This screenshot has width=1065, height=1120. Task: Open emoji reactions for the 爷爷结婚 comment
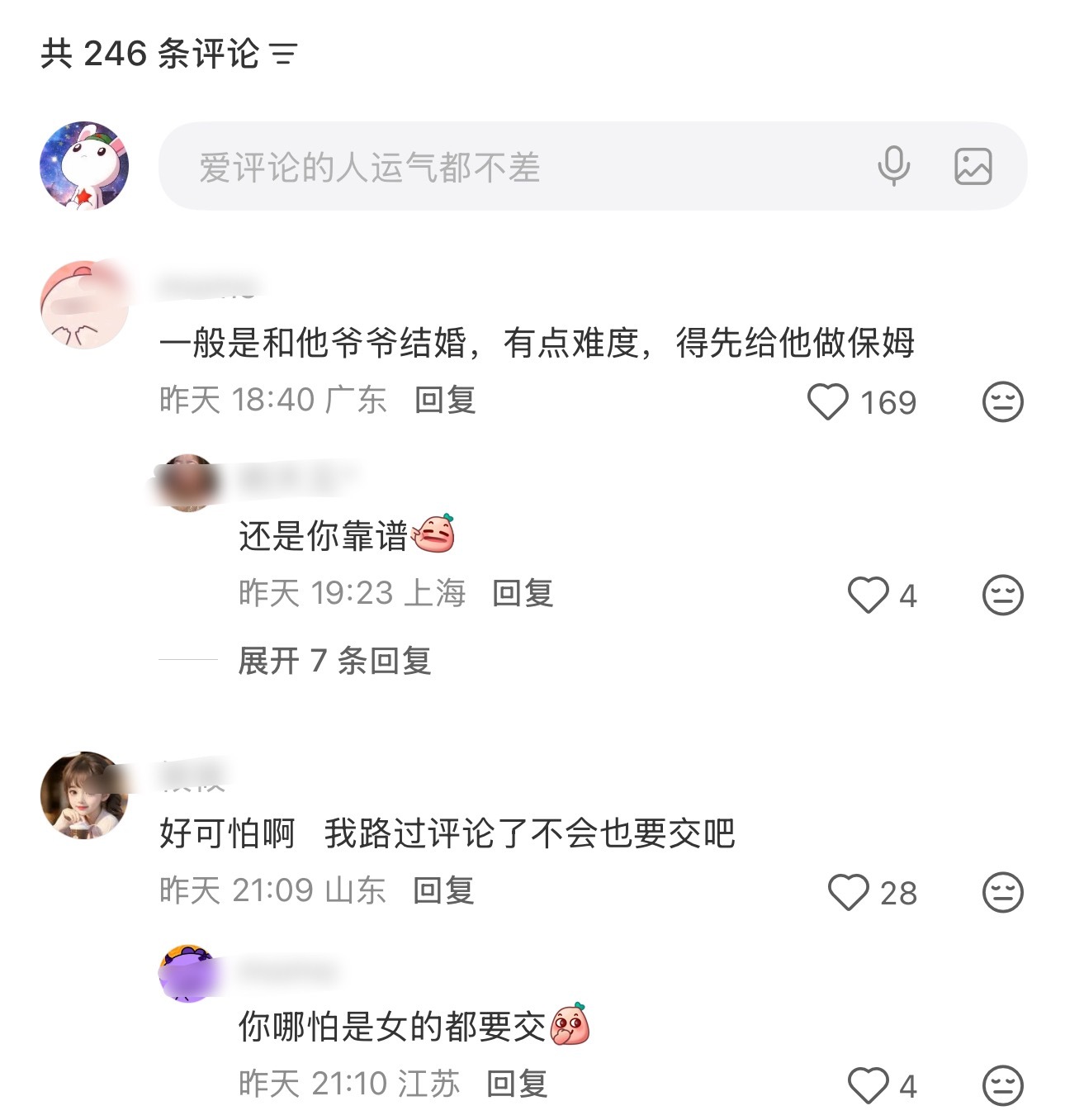click(1001, 402)
